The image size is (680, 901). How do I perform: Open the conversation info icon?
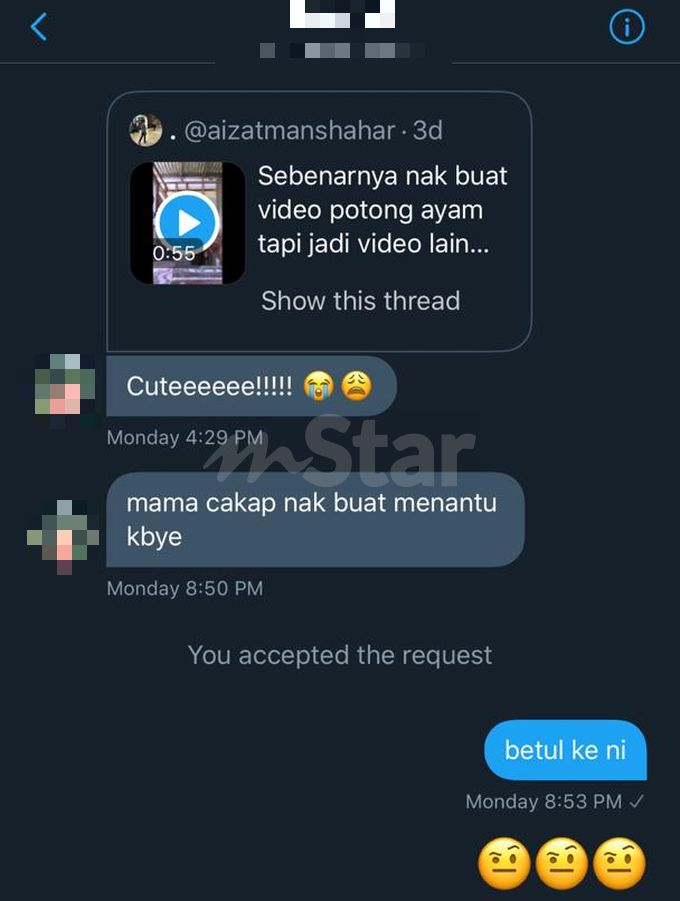[x=627, y=27]
